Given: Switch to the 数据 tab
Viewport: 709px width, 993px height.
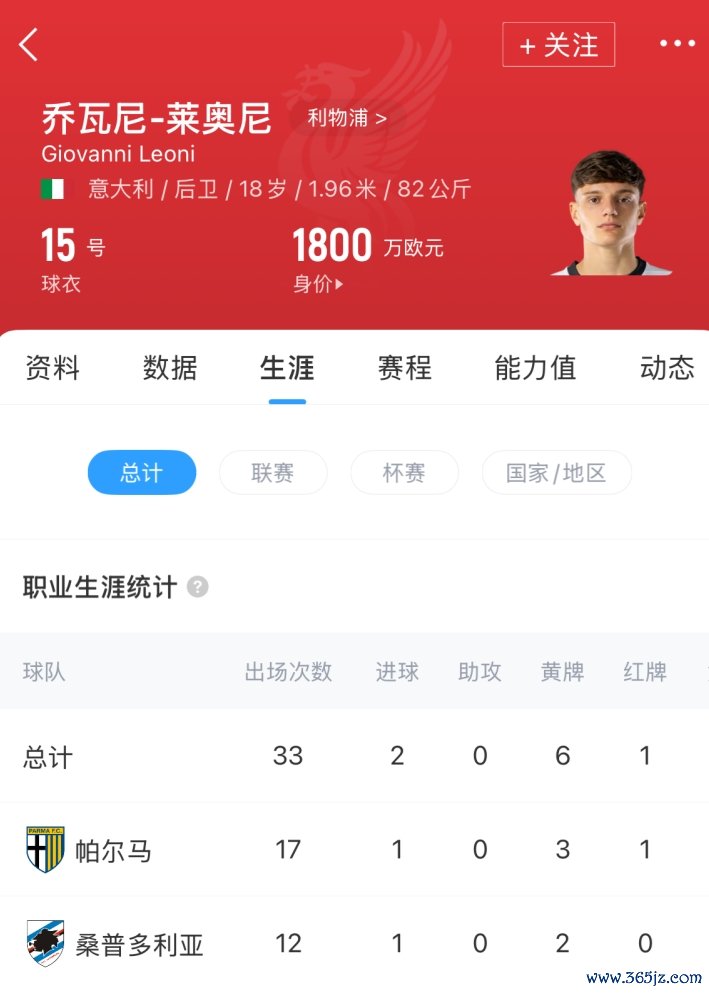Looking at the screenshot, I should click(170, 368).
